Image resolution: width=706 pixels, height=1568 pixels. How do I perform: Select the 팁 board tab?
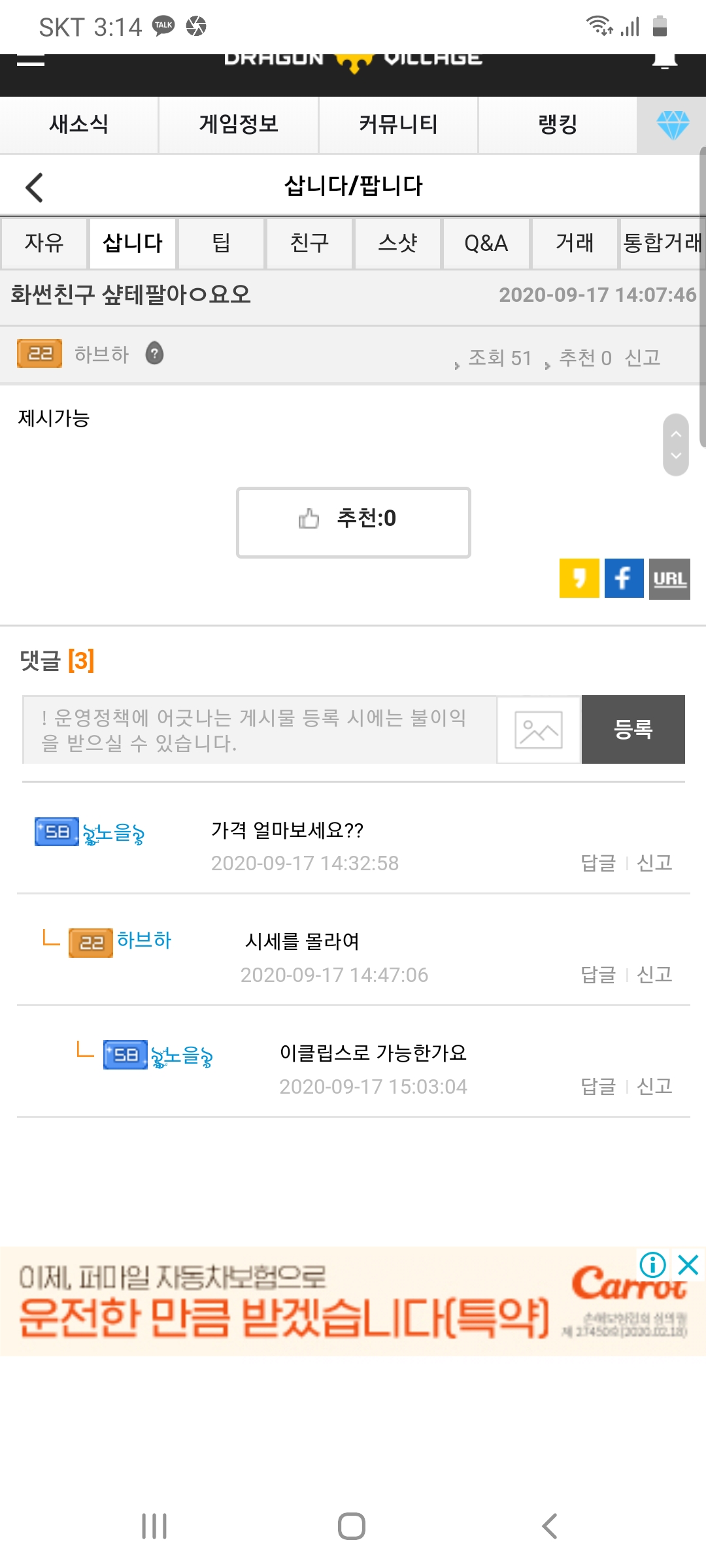point(221,243)
